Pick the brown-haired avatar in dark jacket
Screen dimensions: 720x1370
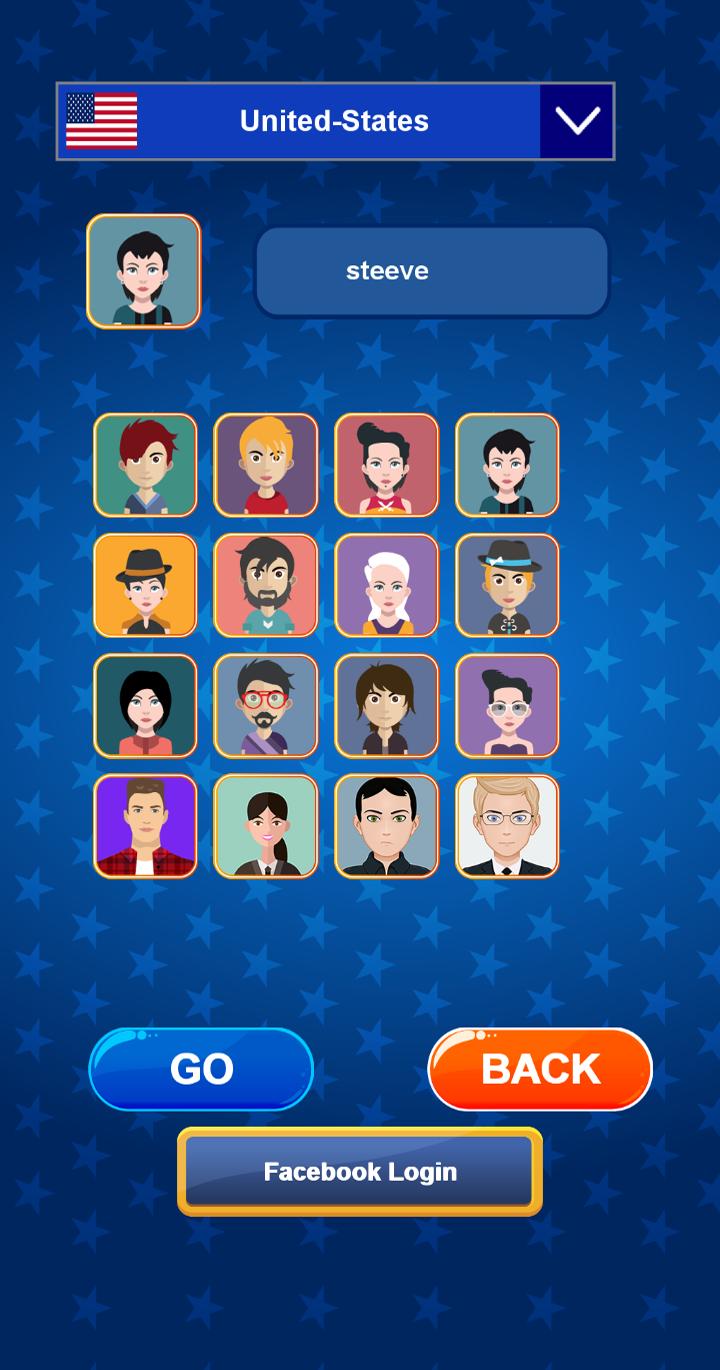pos(387,706)
